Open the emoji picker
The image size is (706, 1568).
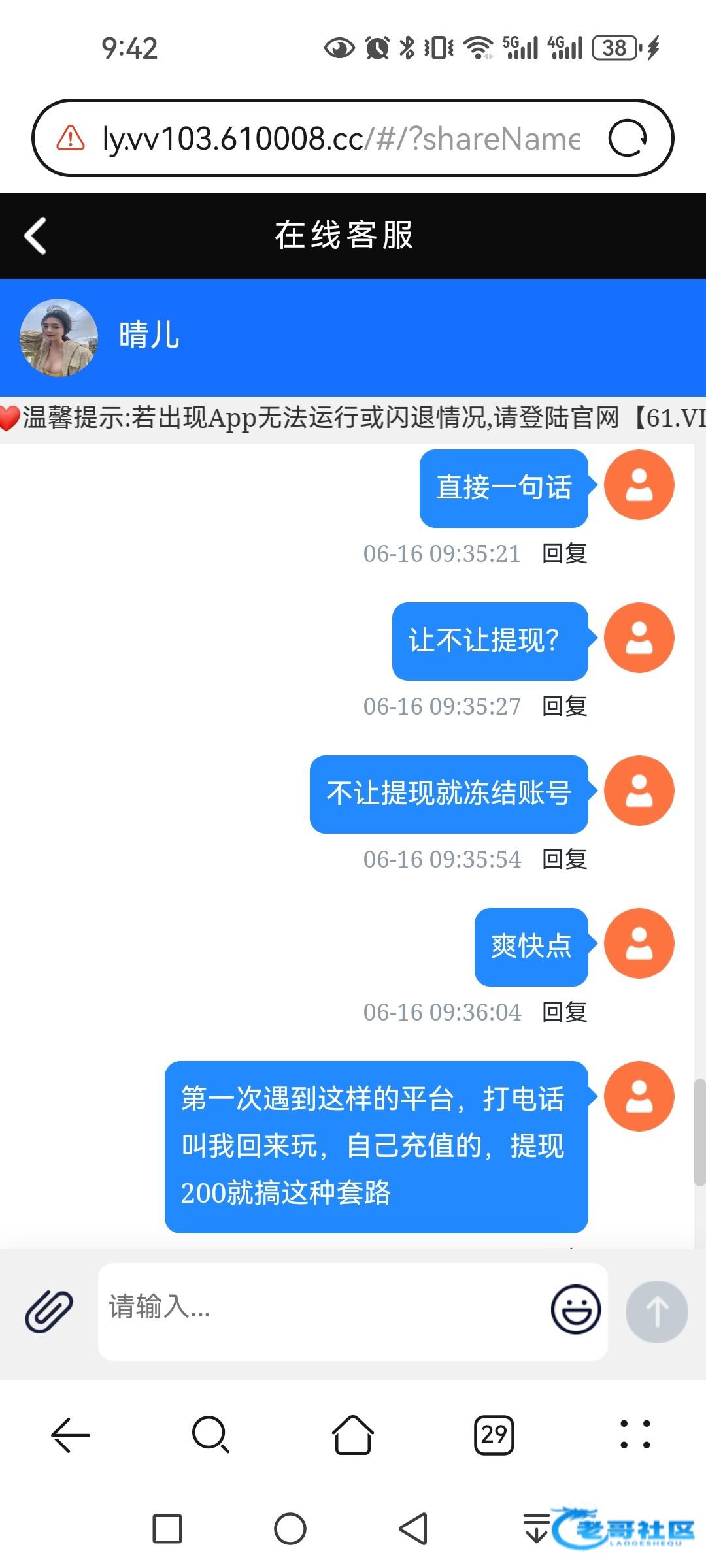click(x=575, y=1309)
